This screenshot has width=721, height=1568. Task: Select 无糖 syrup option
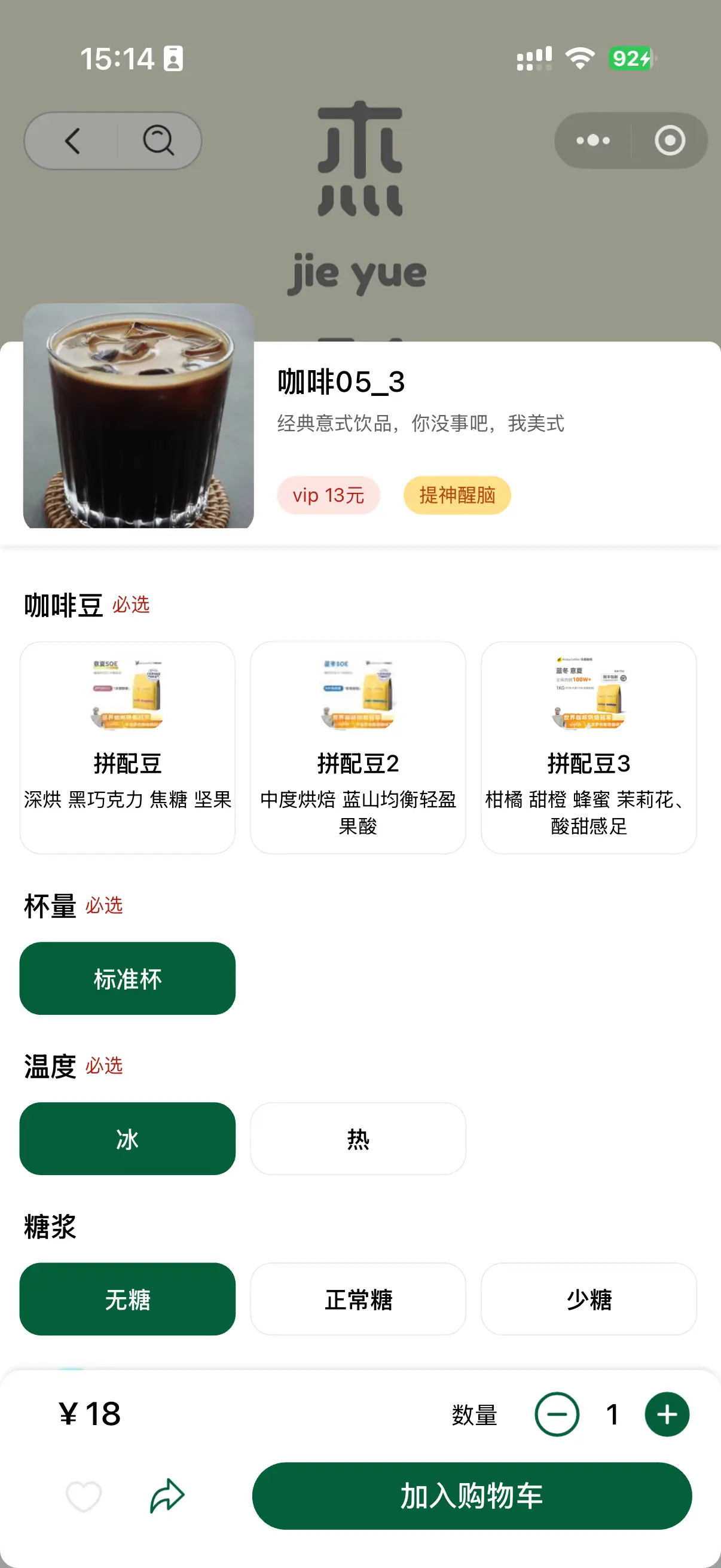click(x=127, y=1298)
